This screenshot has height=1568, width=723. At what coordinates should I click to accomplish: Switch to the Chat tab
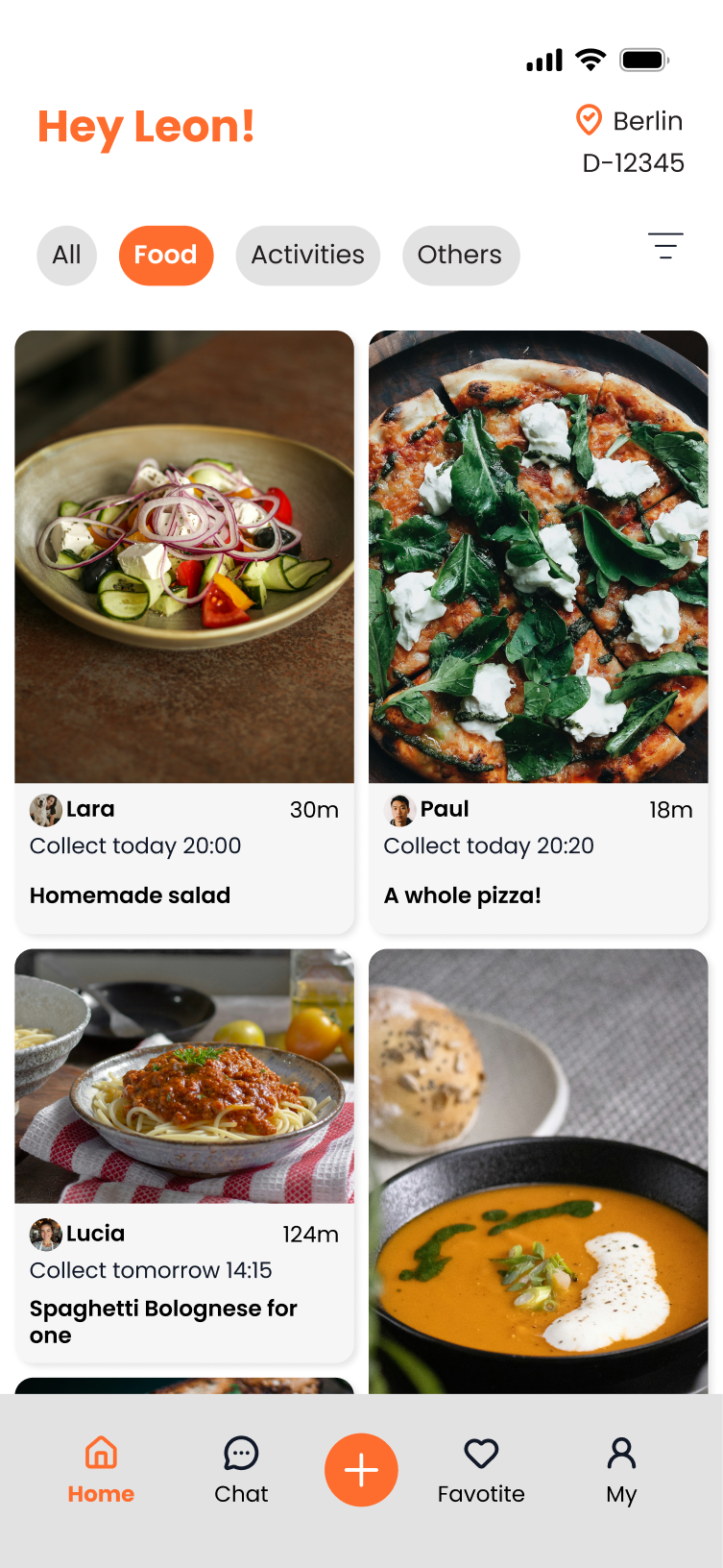[x=241, y=1470]
